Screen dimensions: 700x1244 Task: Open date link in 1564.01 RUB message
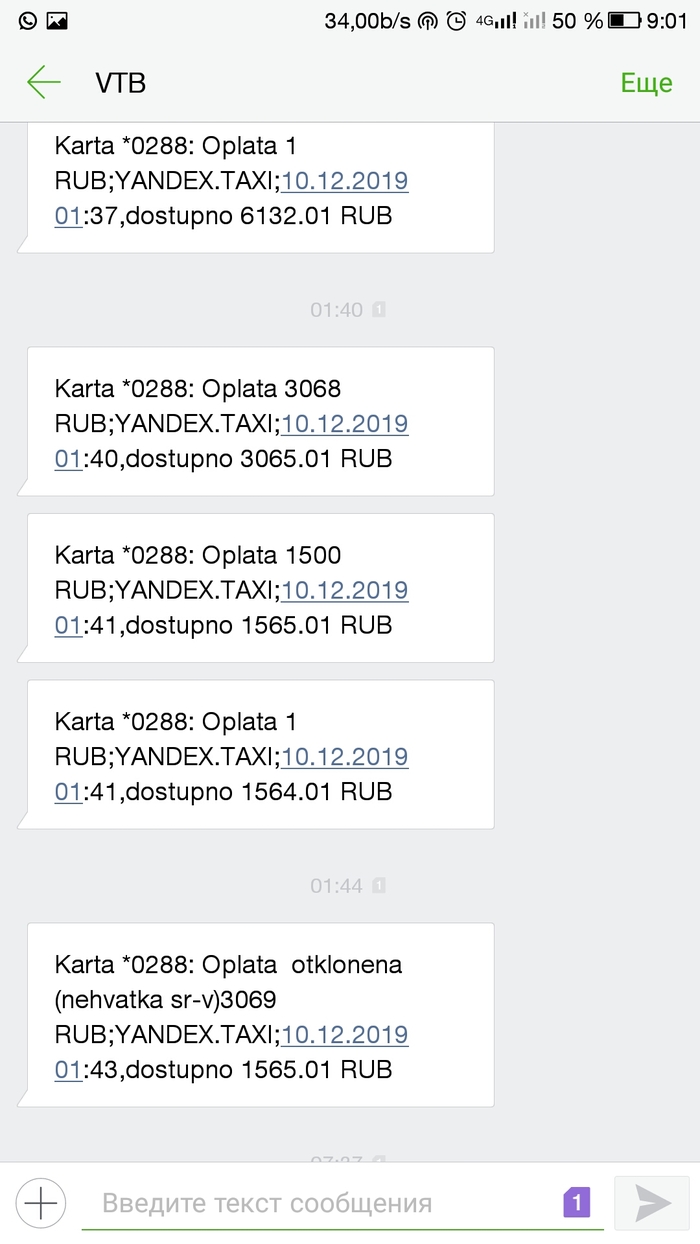coord(344,757)
